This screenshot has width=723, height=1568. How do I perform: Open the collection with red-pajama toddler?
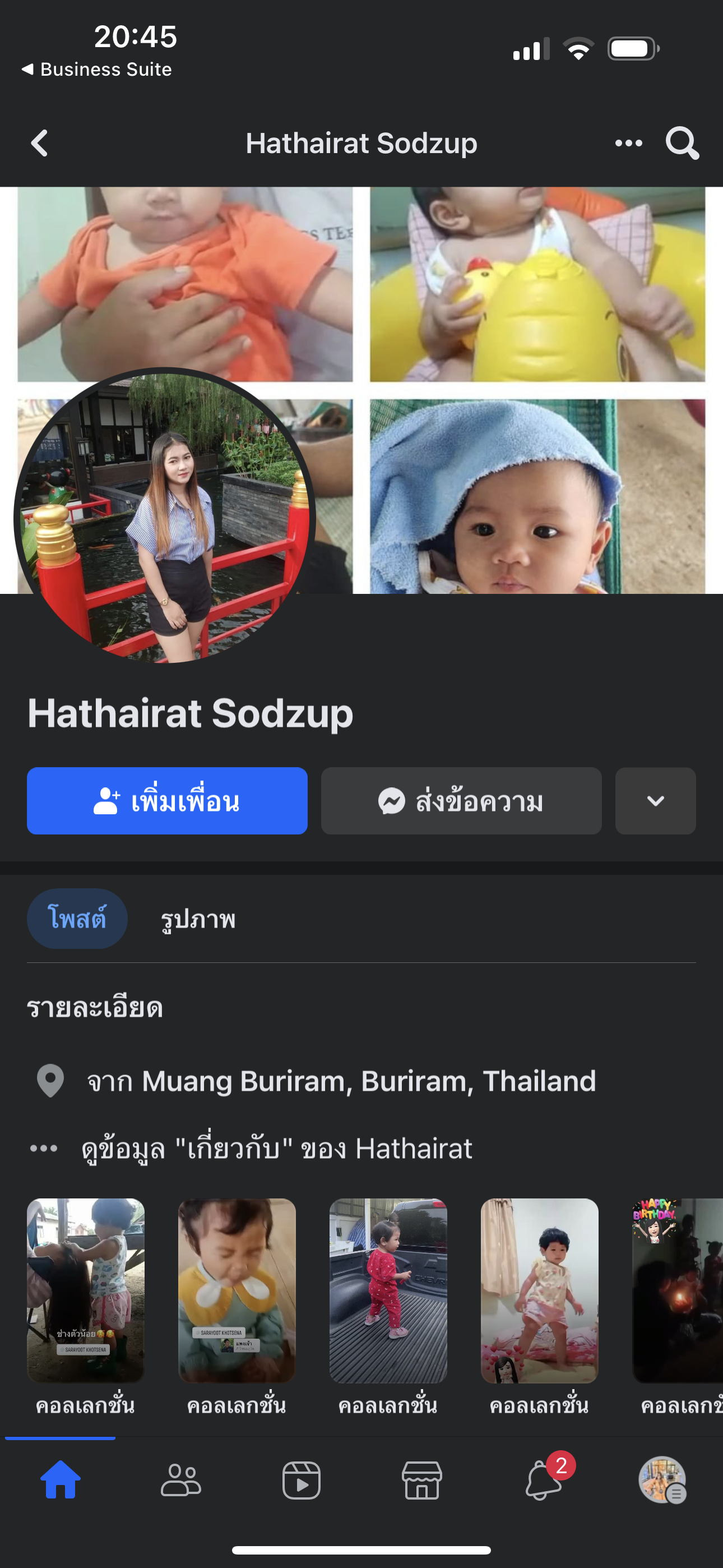pos(388,1290)
